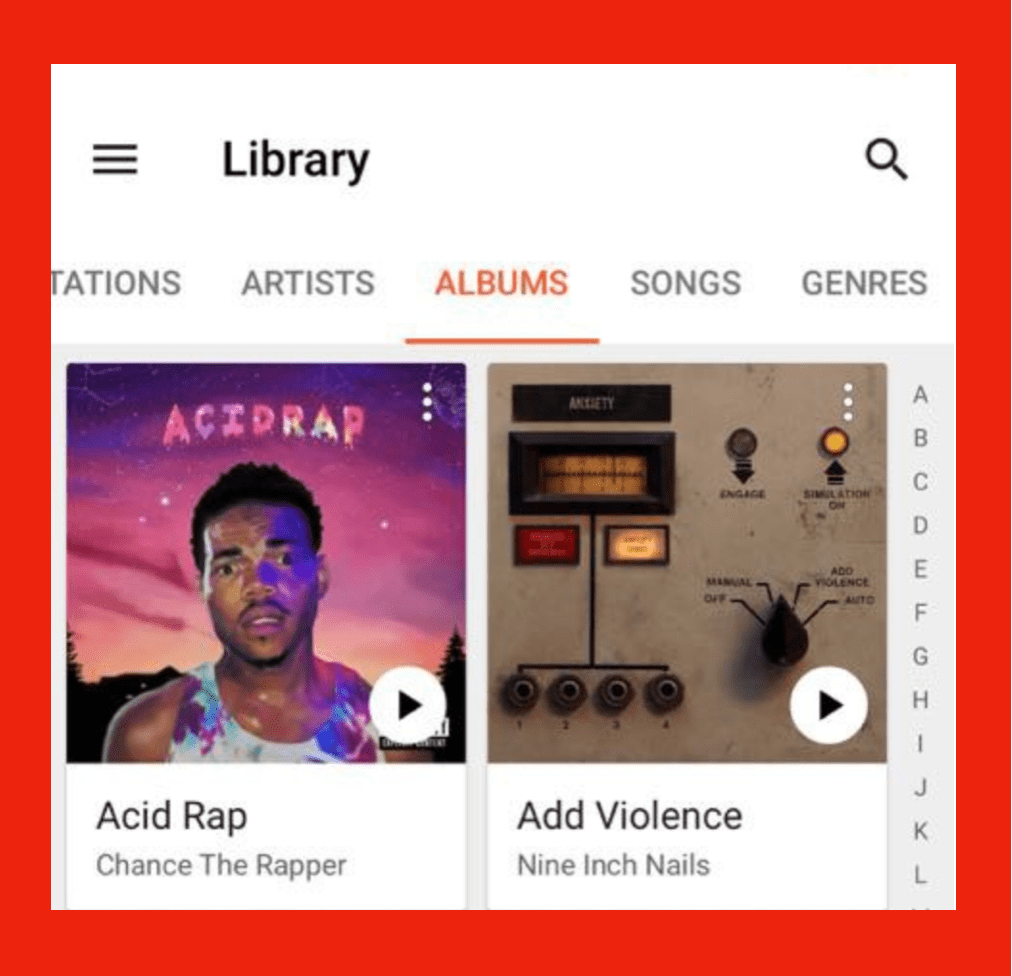Switch to the Songs tab

[x=686, y=284]
